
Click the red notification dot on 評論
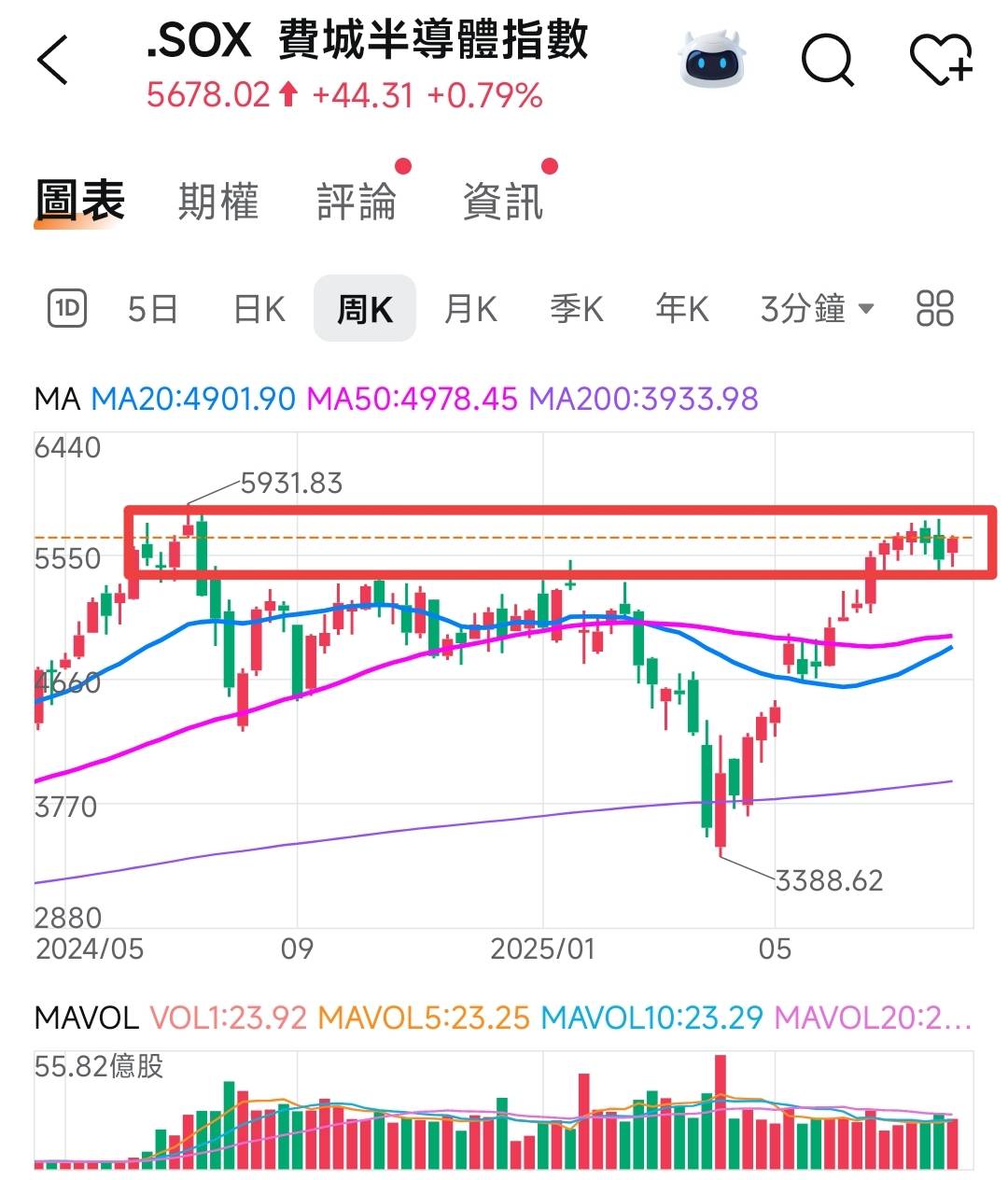(x=401, y=168)
